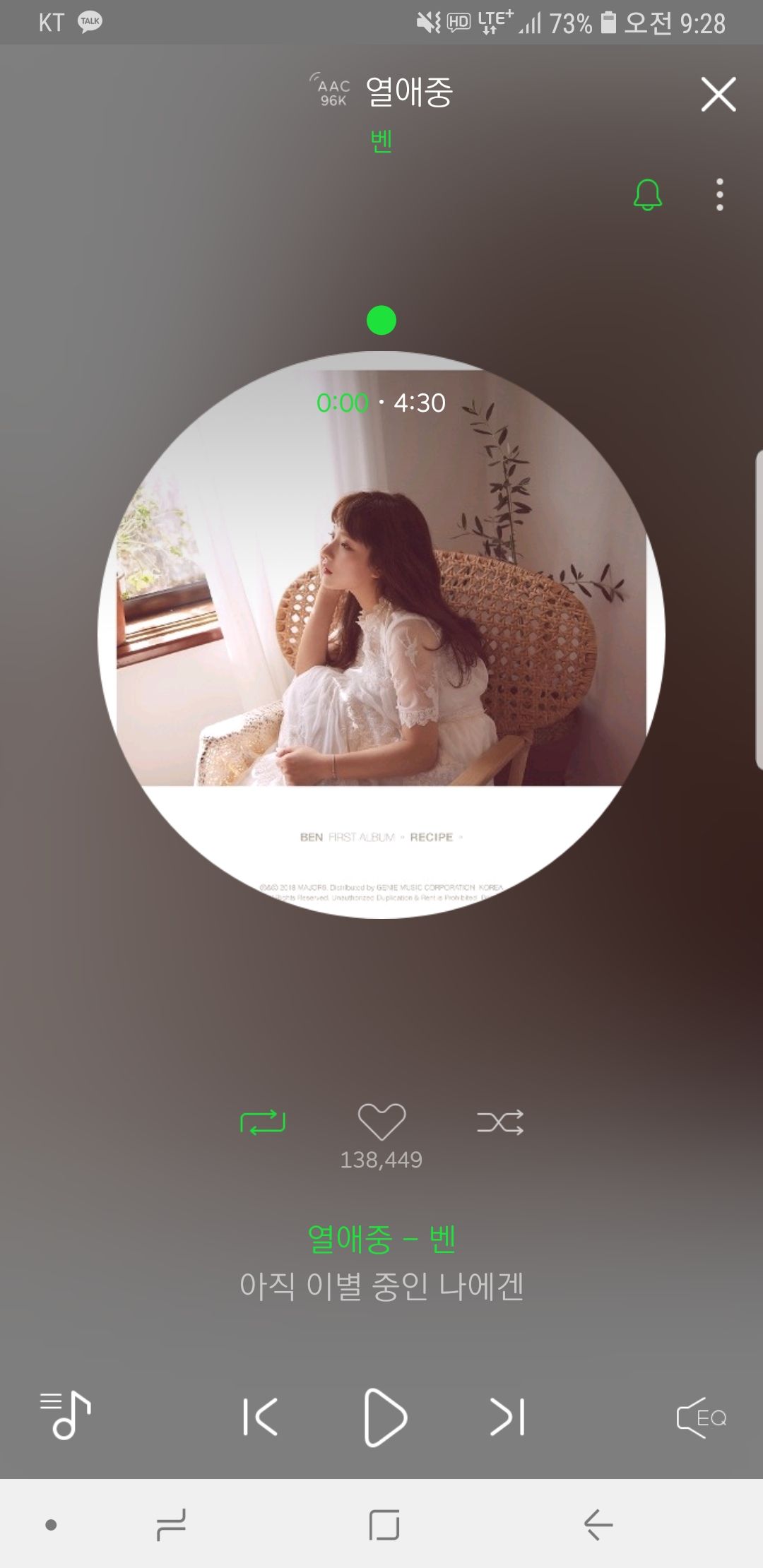Tap the green seek position dot
Image resolution: width=763 pixels, height=1568 pixels.
(x=381, y=321)
